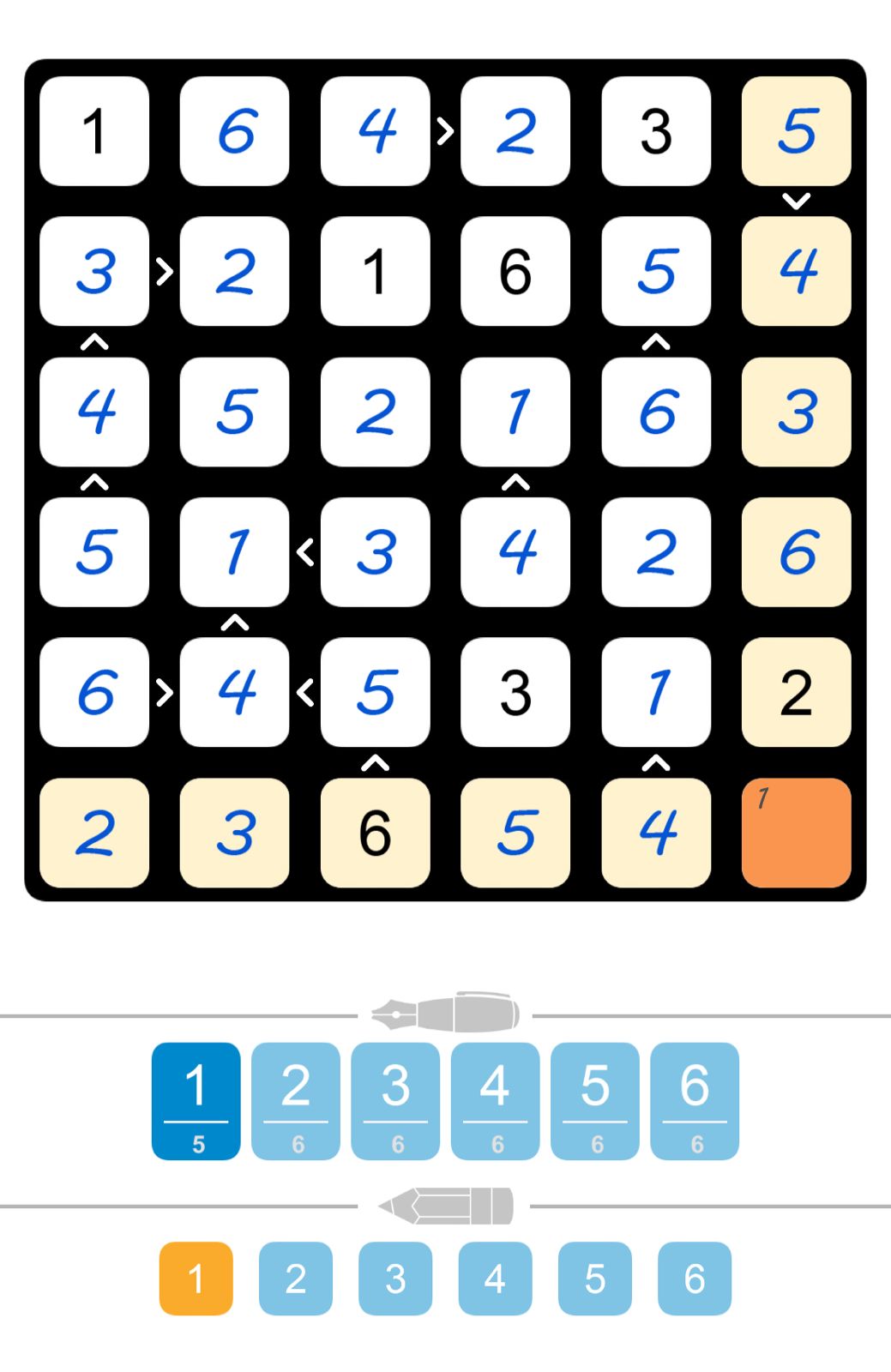Select the orange cell with pencil mark 1
The image size is (891, 1372).
tap(796, 832)
